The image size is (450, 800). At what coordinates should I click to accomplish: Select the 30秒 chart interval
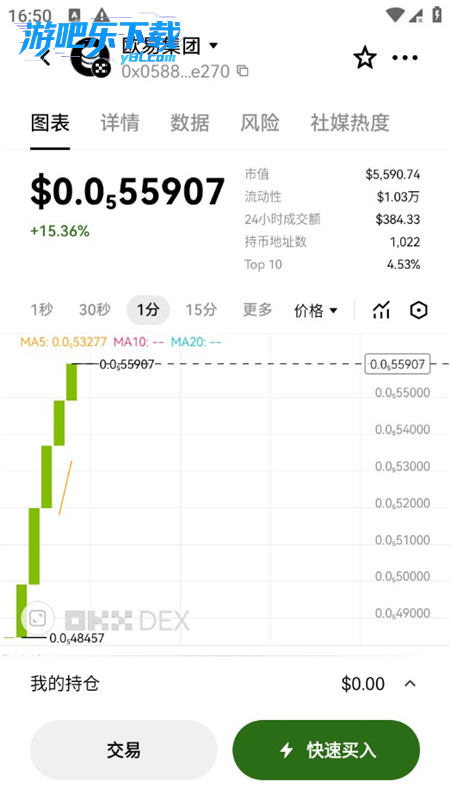coord(95,310)
